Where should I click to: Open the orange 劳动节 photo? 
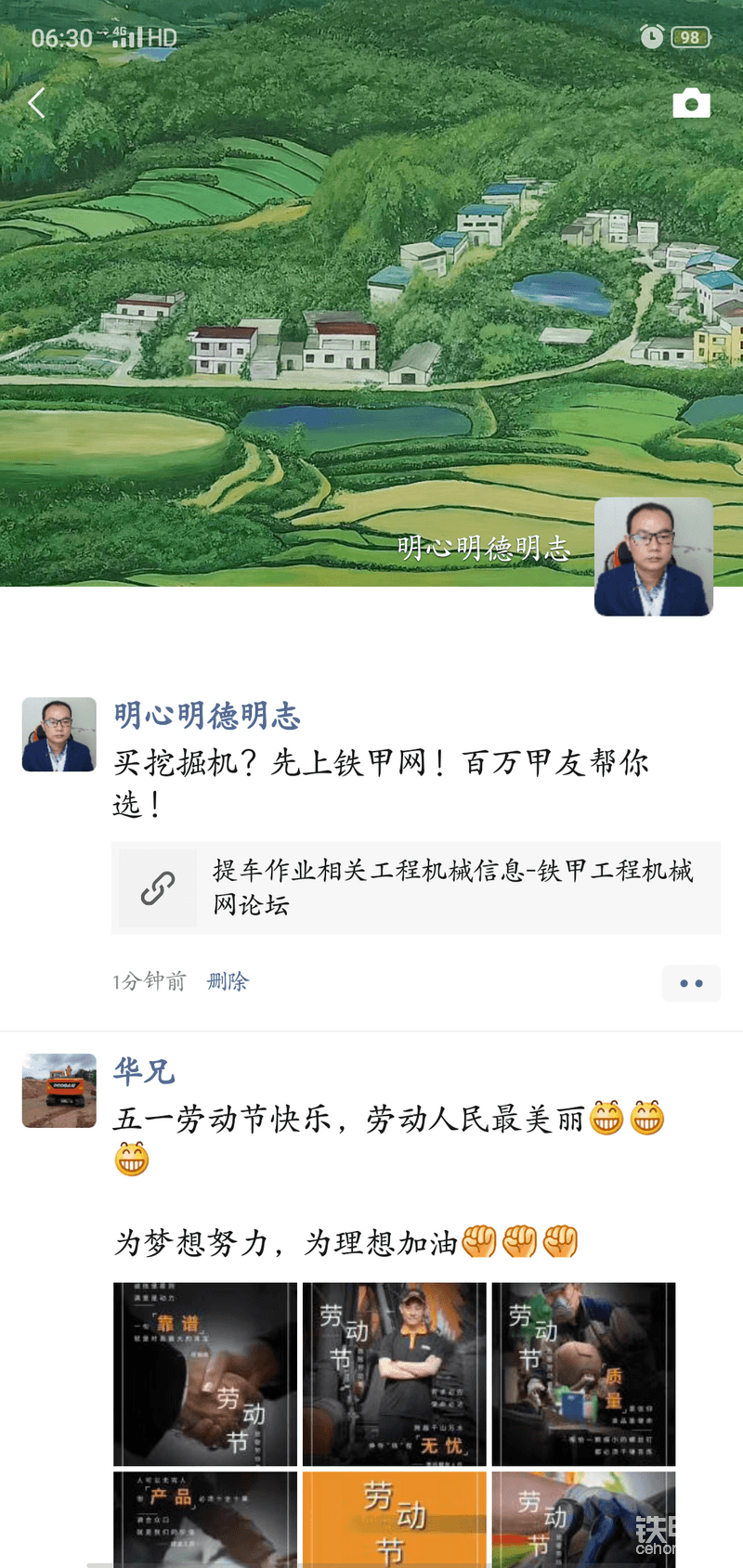point(395,1518)
